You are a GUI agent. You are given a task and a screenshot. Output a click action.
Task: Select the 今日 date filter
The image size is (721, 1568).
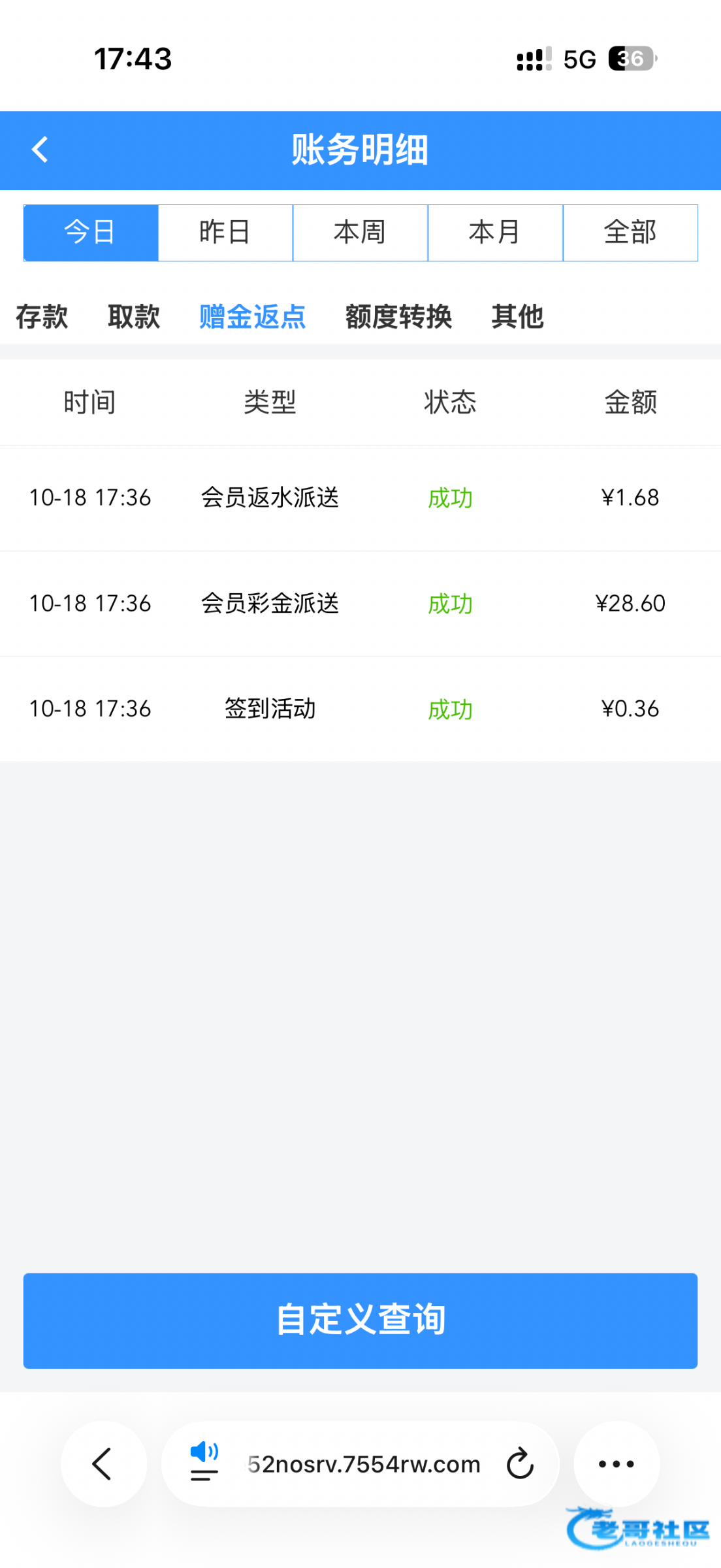click(91, 233)
